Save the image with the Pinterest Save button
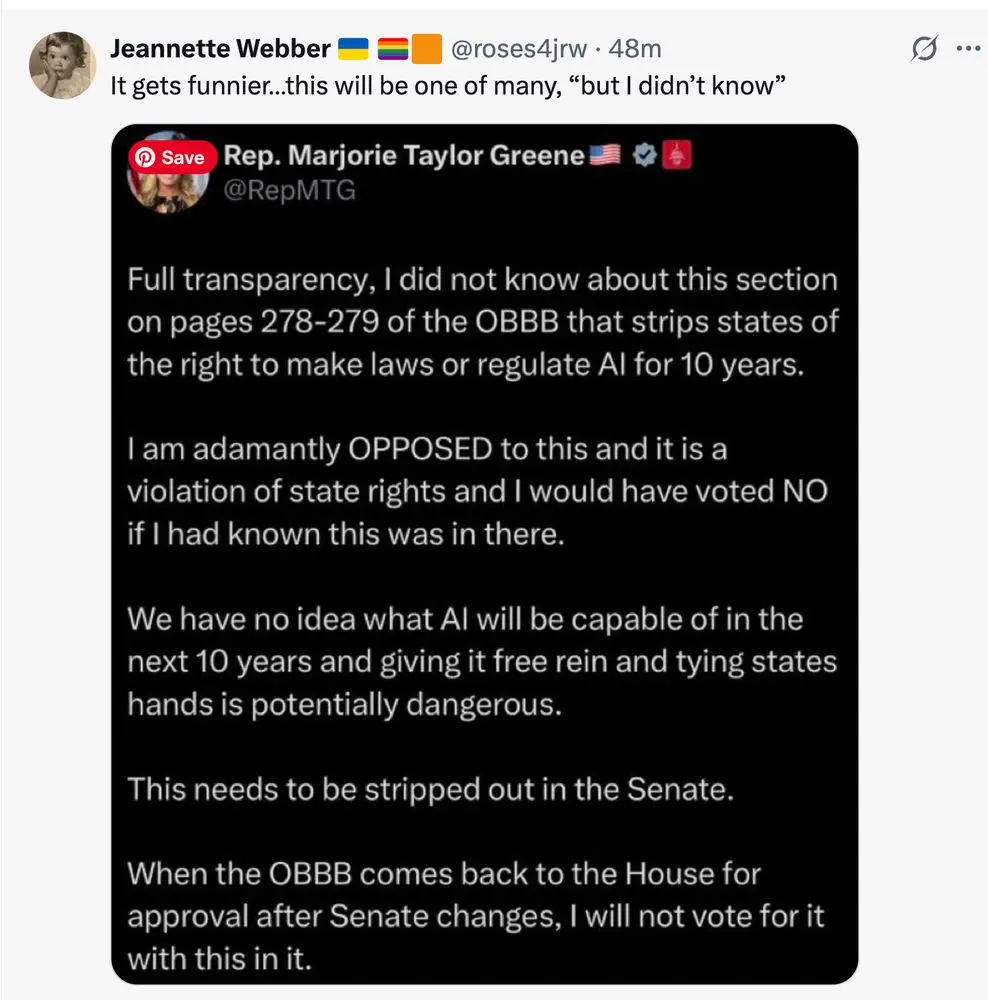 [170, 157]
